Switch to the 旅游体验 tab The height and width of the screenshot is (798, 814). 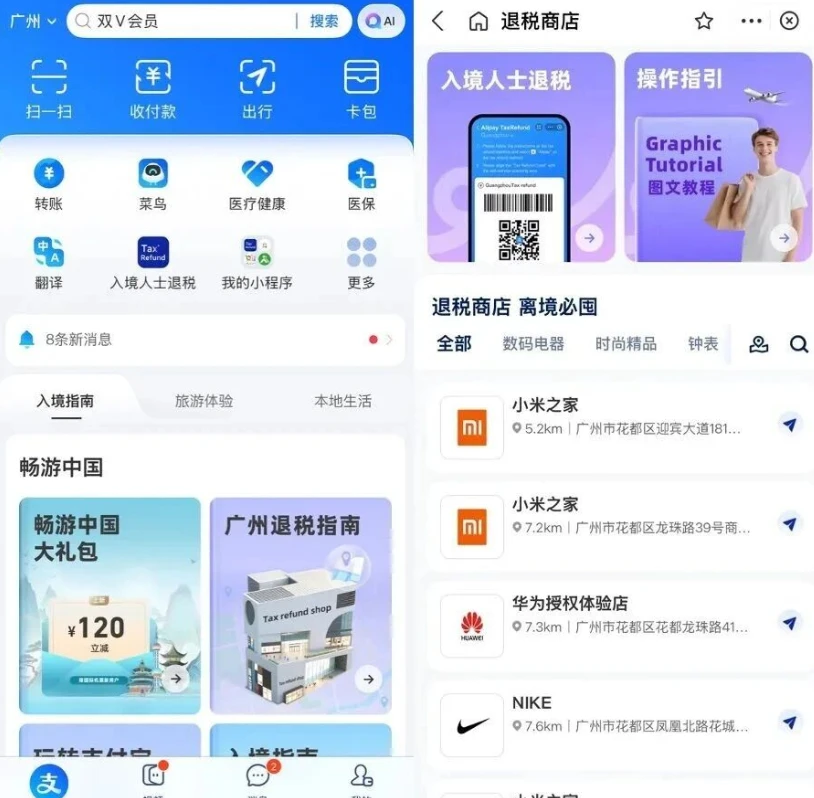(204, 401)
